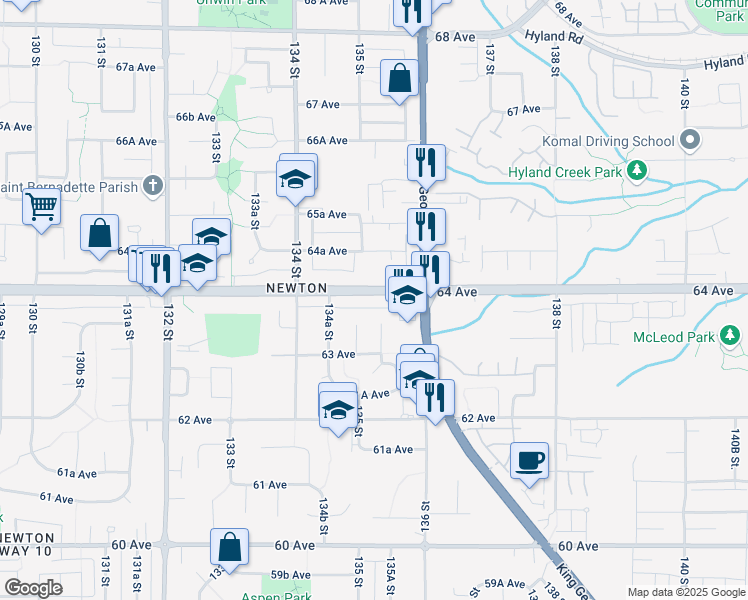This screenshot has height=600, width=748.
Task: Tap the restaurant marker by 65a Ave
Action: click(x=426, y=227)
